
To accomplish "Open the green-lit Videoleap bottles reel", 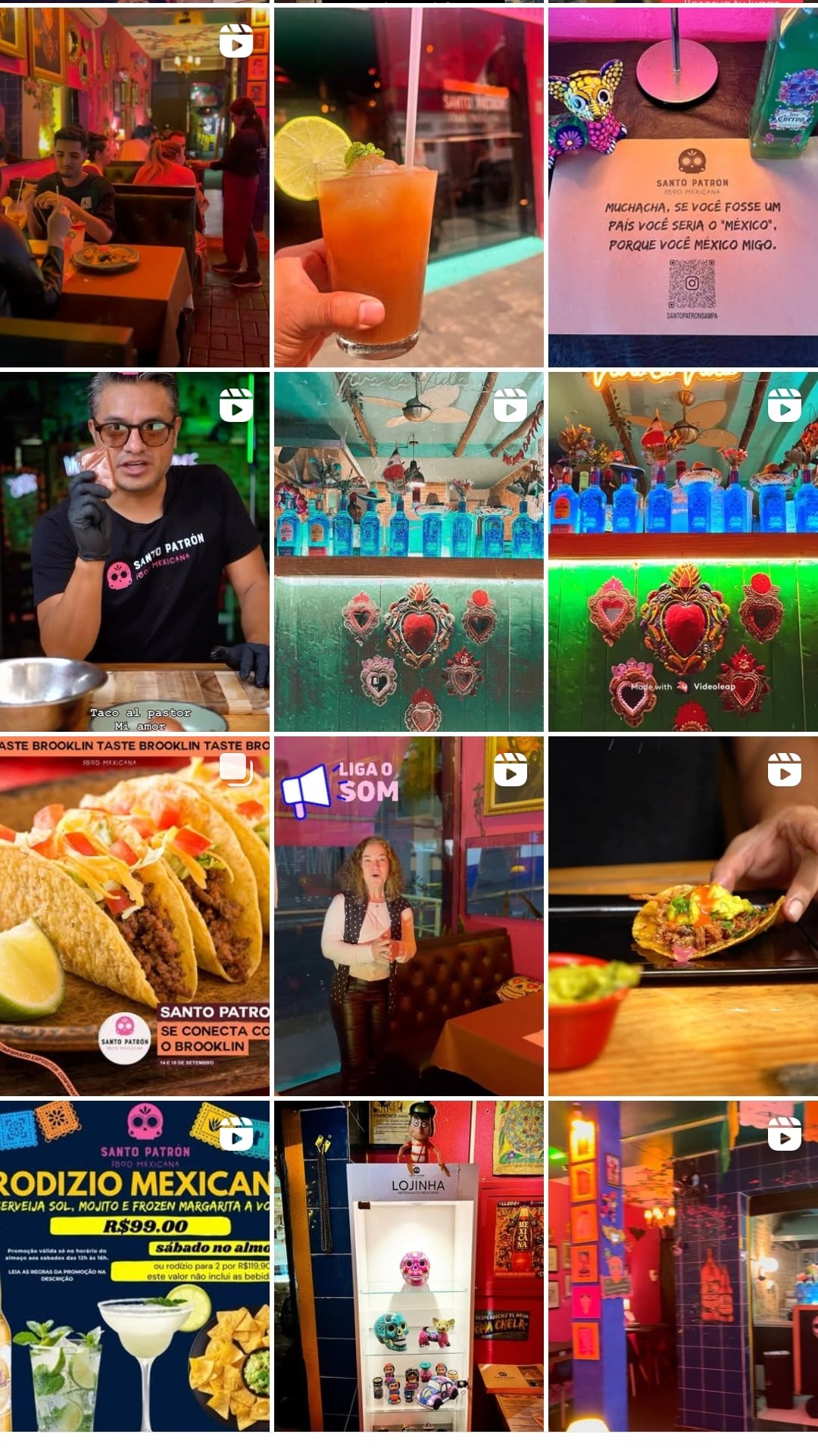I will [x=682, y=551].
